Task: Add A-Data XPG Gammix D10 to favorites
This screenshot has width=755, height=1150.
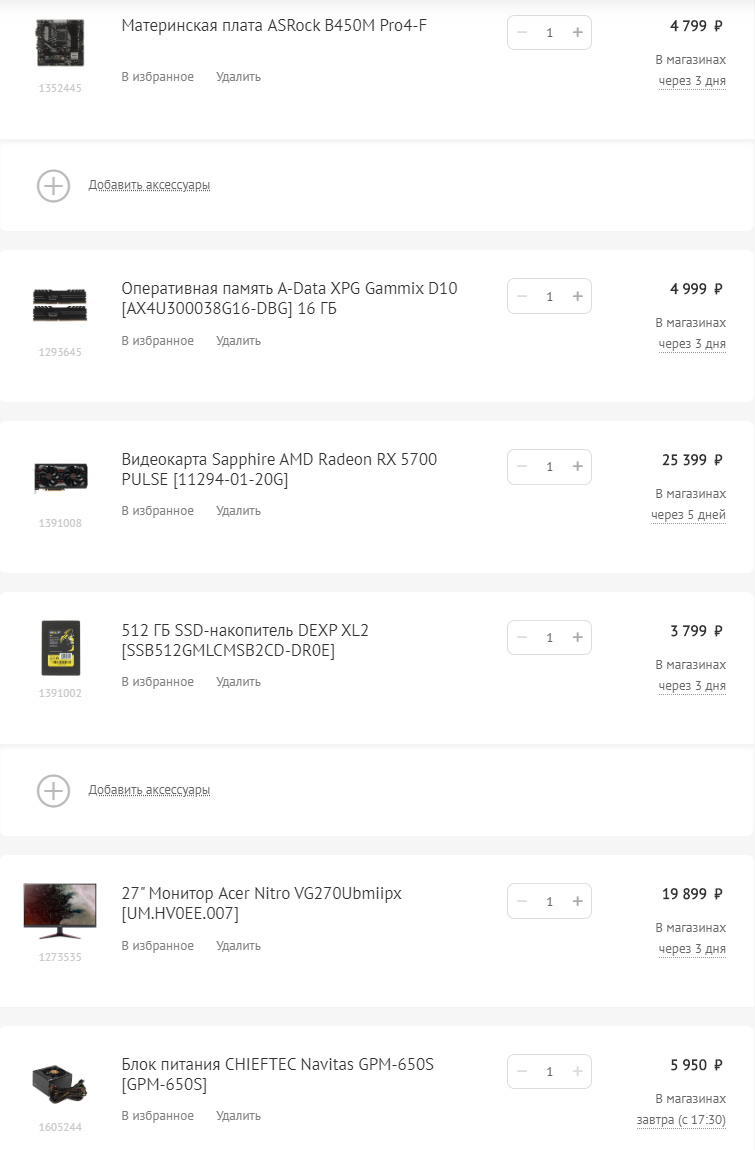Action: point(158,341)
